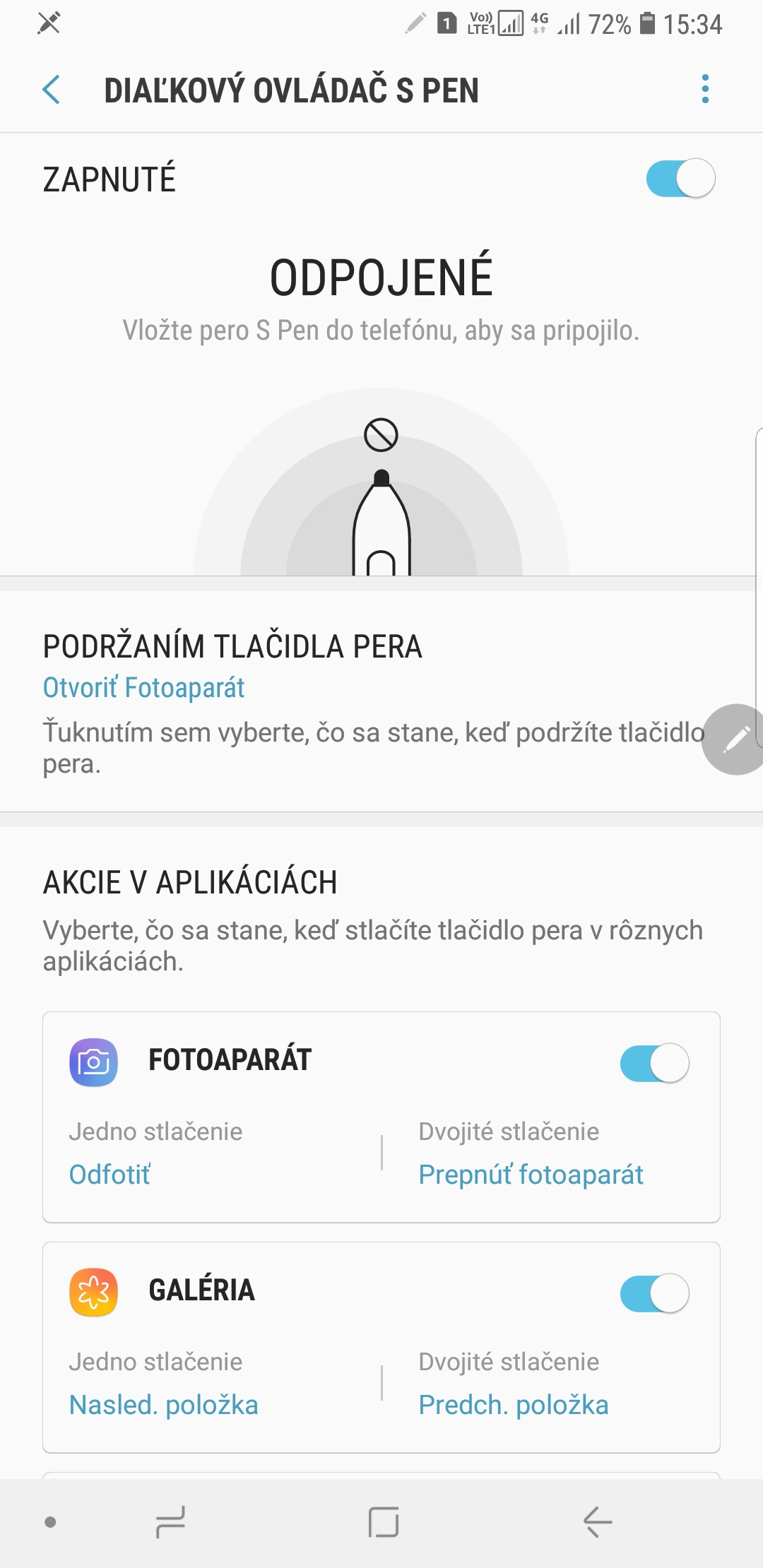Turn off the Zapnuté main switch
The height and width of the screenshot is (1568, 763).
(680, 179)
